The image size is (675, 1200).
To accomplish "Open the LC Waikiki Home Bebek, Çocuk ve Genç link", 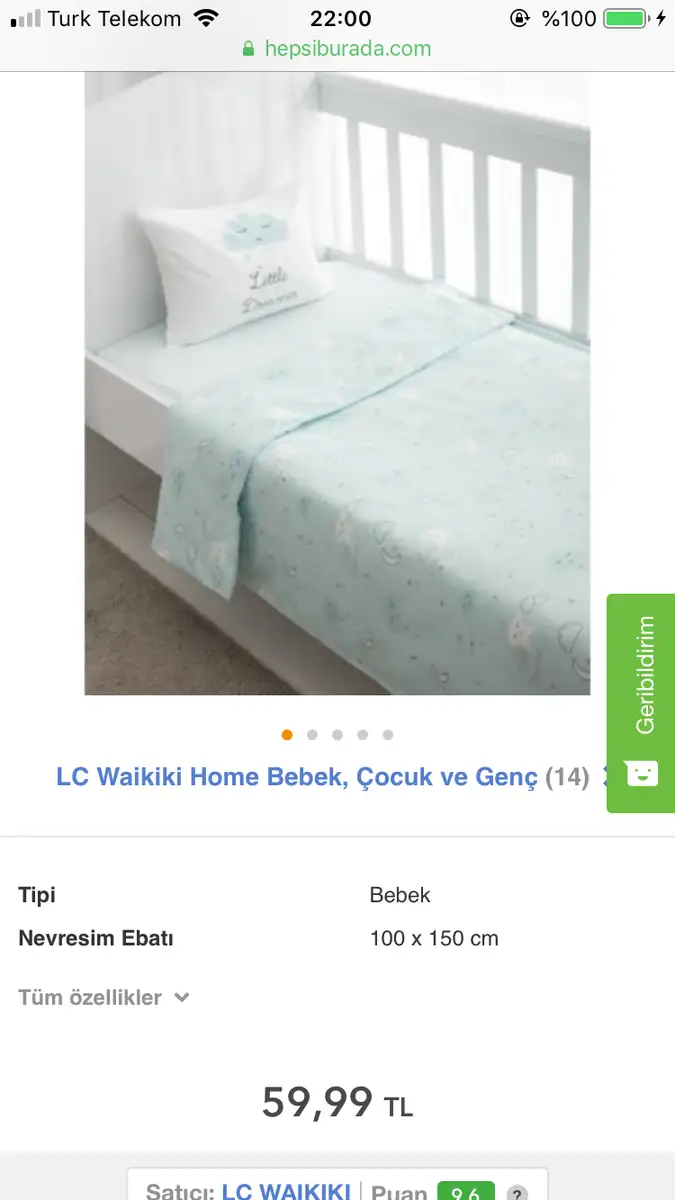I will pyautogui.click(x=297, y=777).
